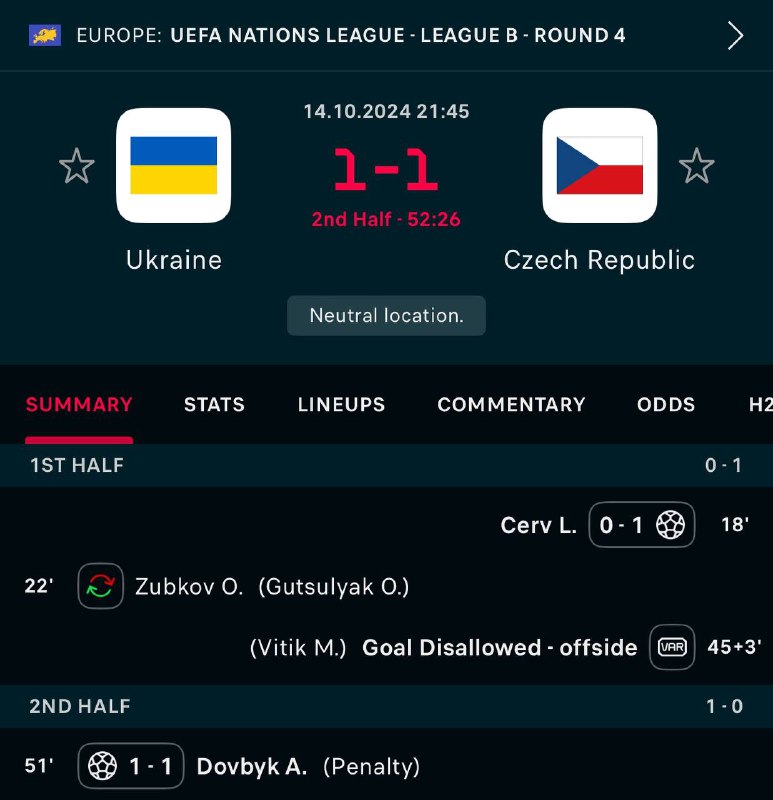Open the H2H tab
773x800 pixels.
[760, 405]
